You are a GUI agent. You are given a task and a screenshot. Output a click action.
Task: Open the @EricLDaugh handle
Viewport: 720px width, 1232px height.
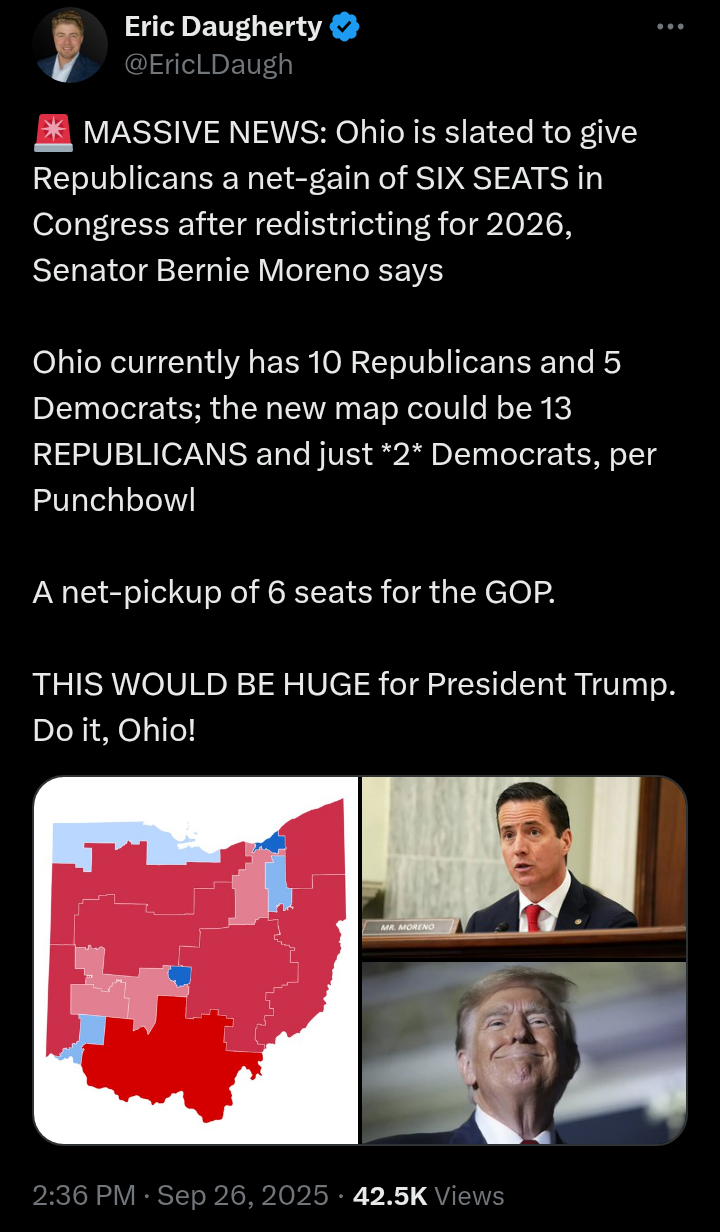(209, 64)
